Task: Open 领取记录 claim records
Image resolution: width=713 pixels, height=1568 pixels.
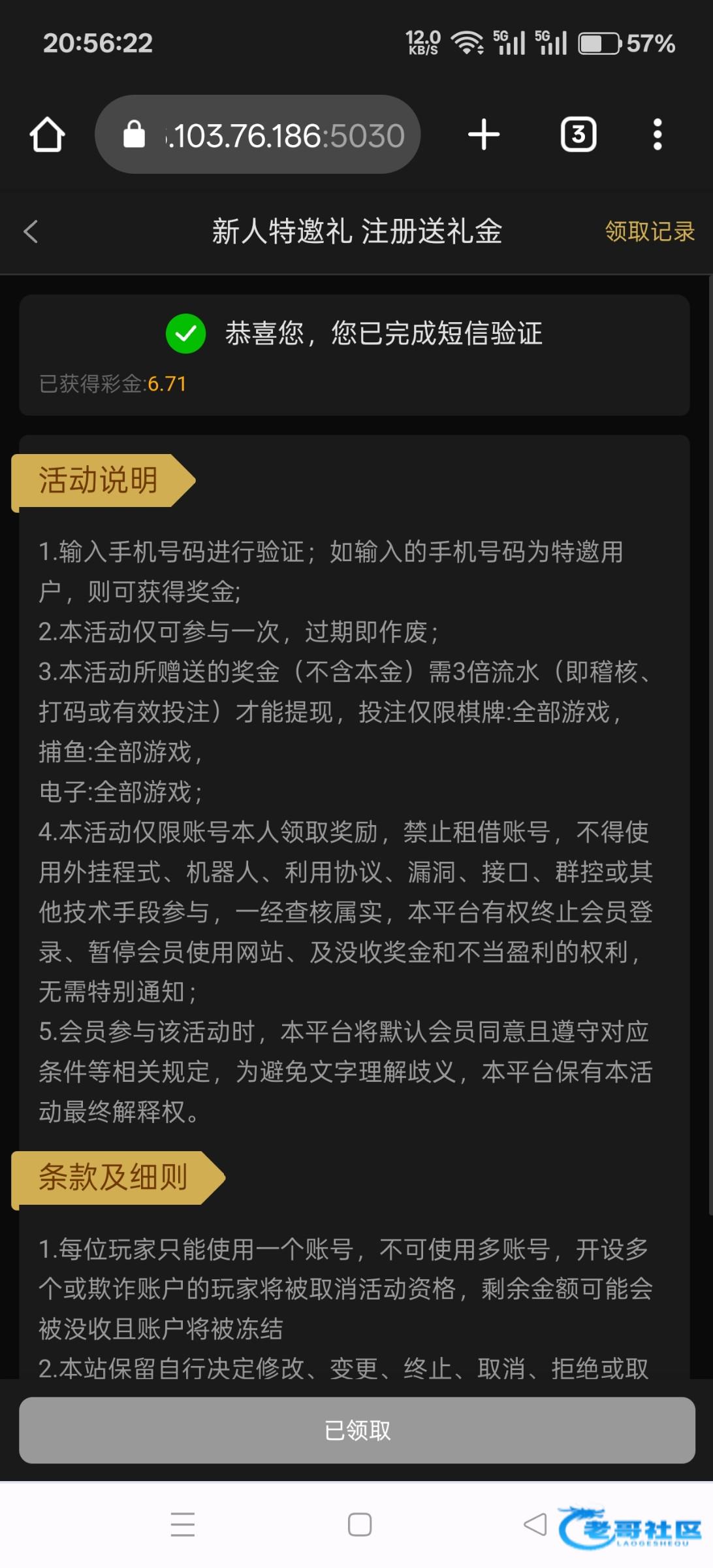Action: click(x=649, y=231)
